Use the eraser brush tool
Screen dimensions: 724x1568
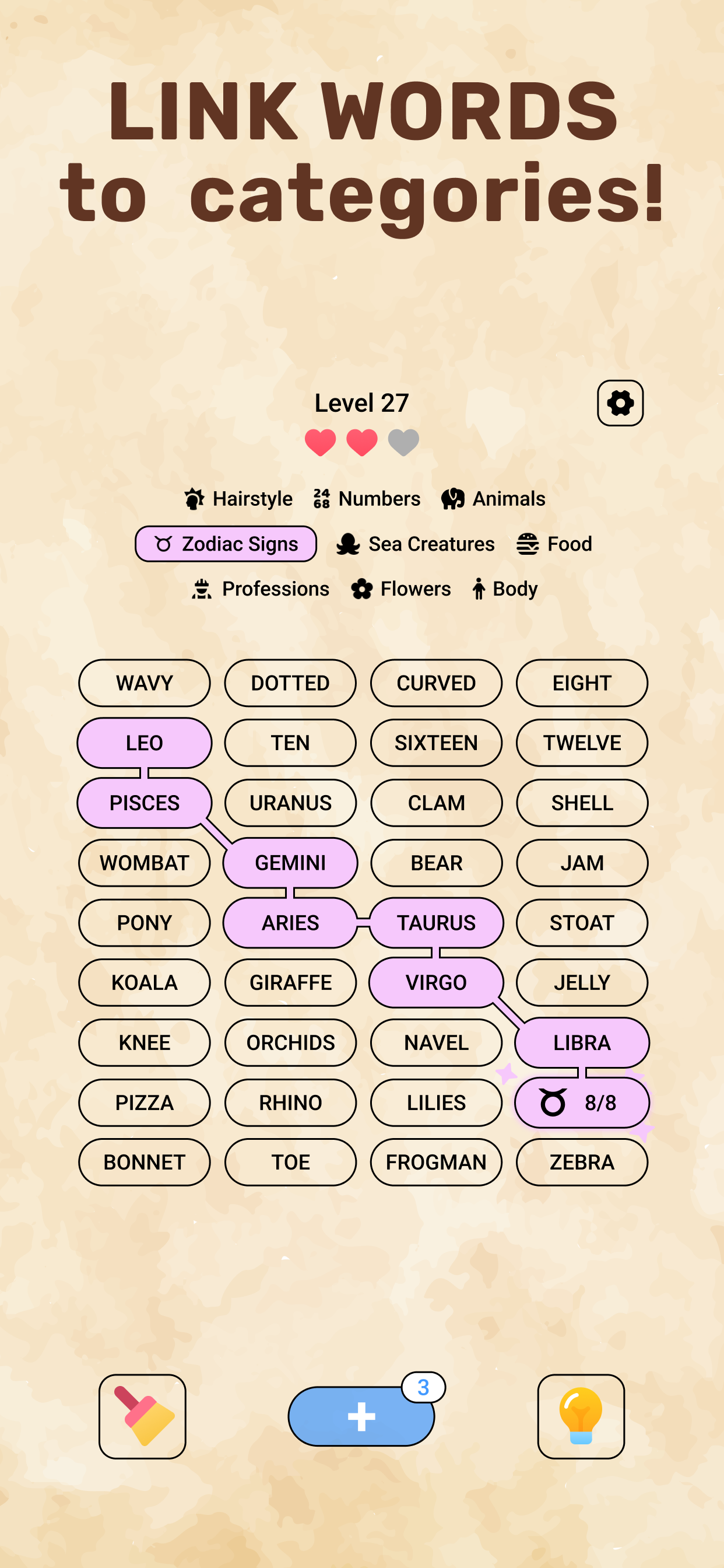[x=142, y=1416]
